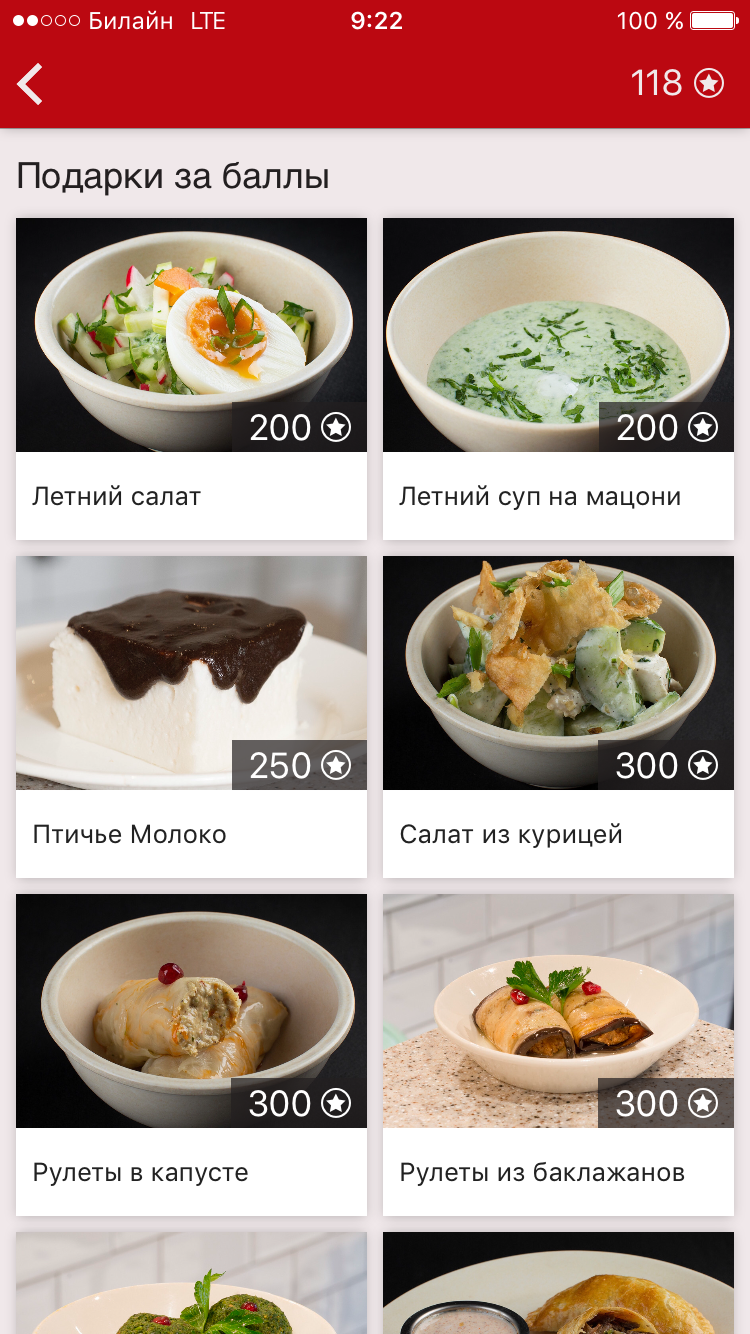Open the Летний салат gift card

point(191,378)
